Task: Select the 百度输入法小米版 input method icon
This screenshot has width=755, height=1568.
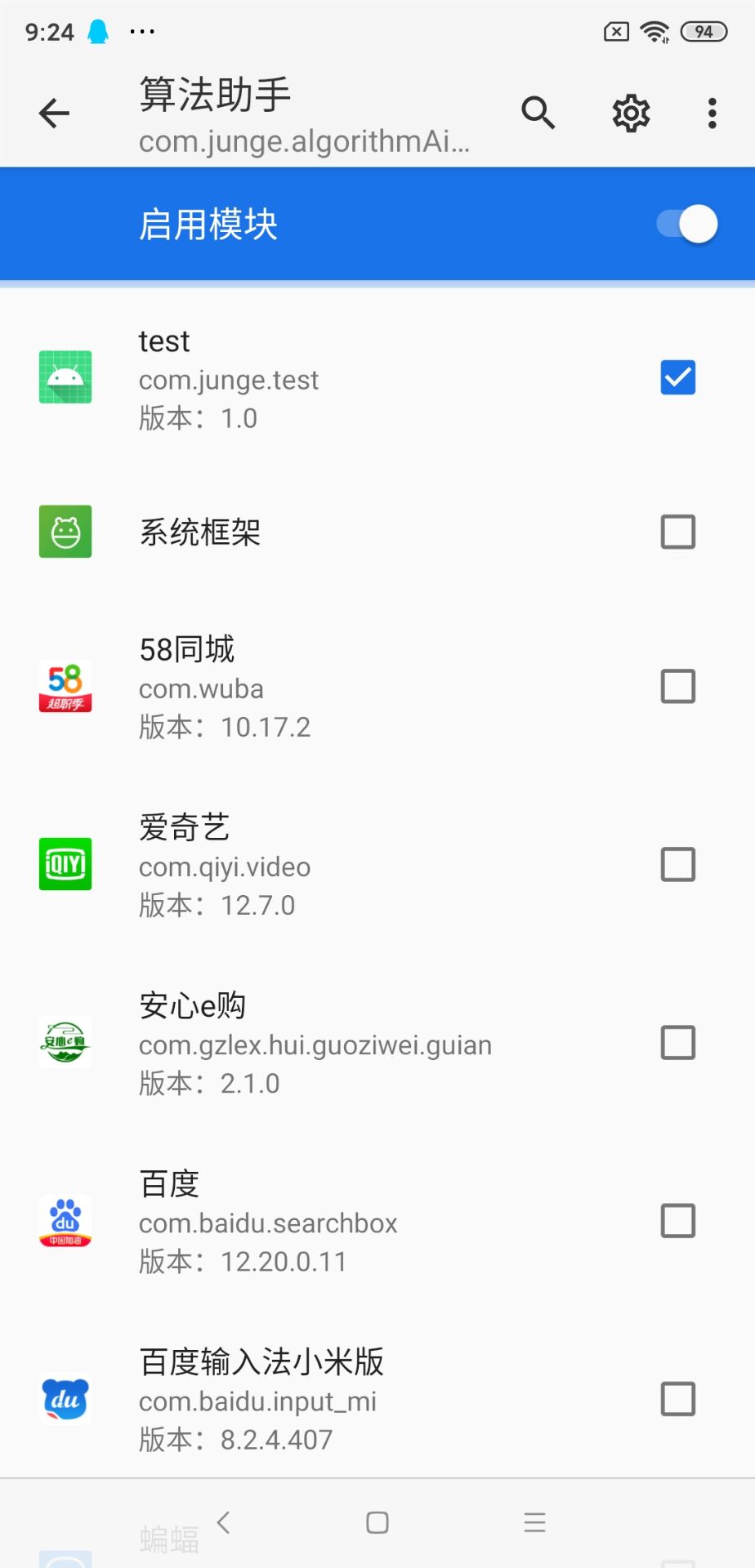Action: pyautogui.click(x=65, y=1399)
